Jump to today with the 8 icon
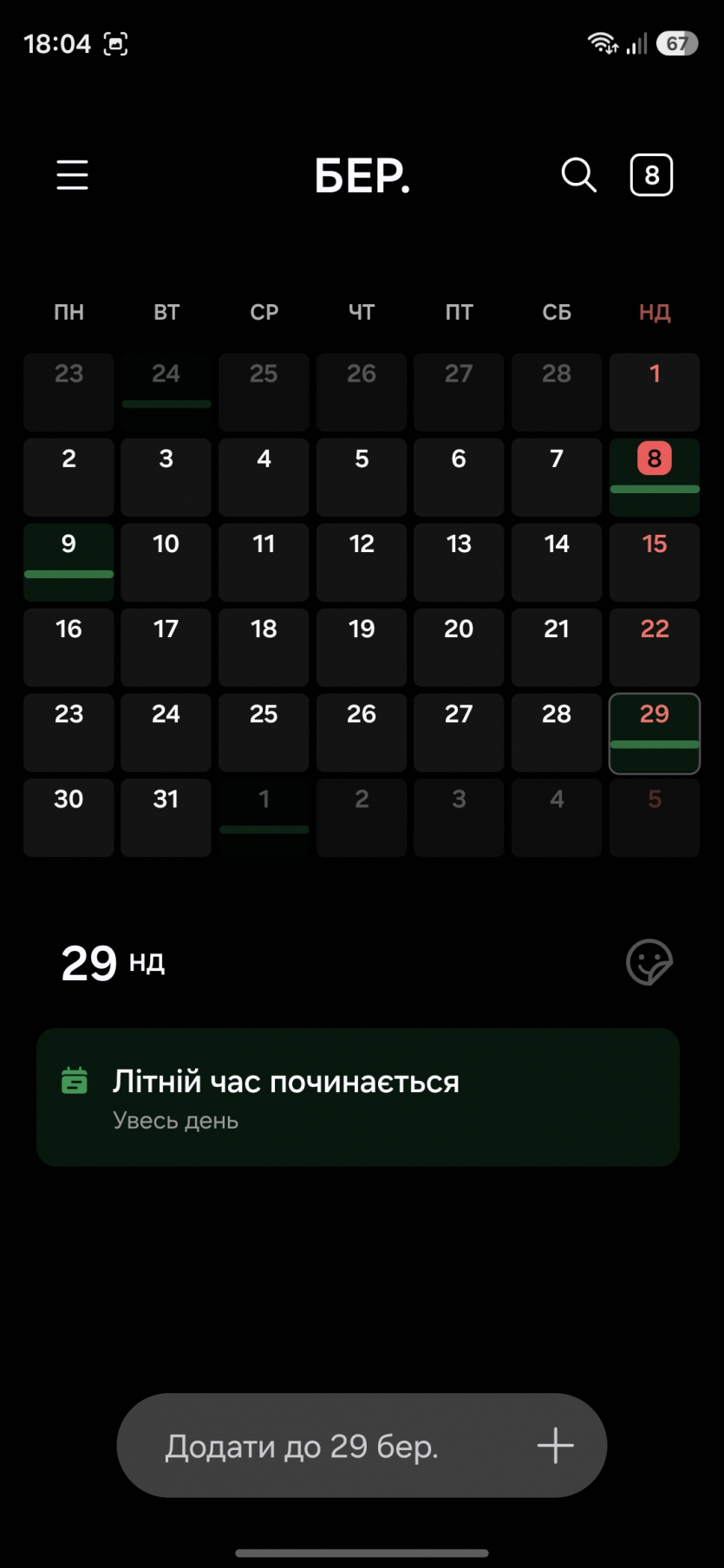 (x=651, y=175)
